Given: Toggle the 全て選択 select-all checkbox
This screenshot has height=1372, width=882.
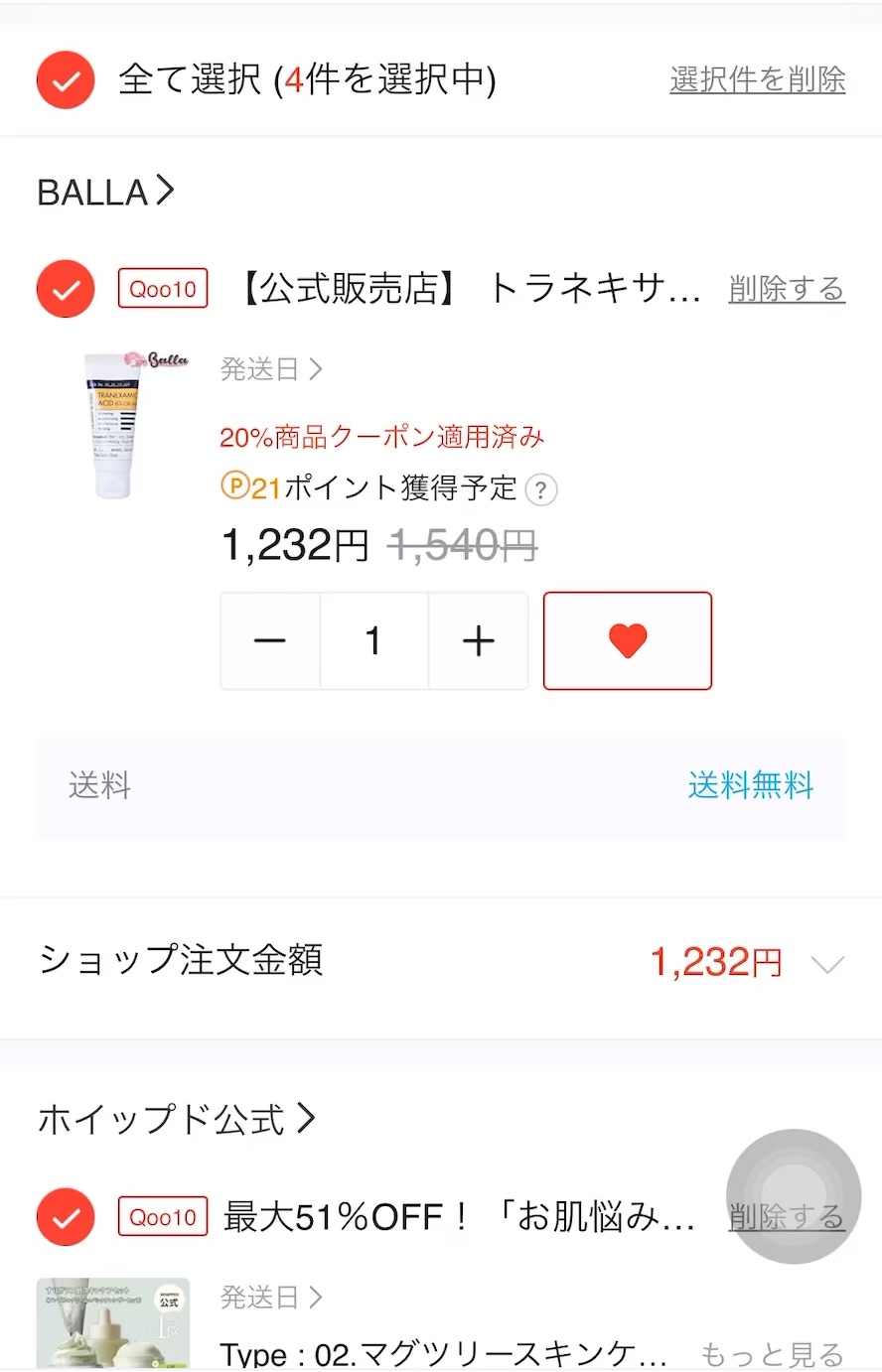Looking at the screenshot, I should pos(65,79).
